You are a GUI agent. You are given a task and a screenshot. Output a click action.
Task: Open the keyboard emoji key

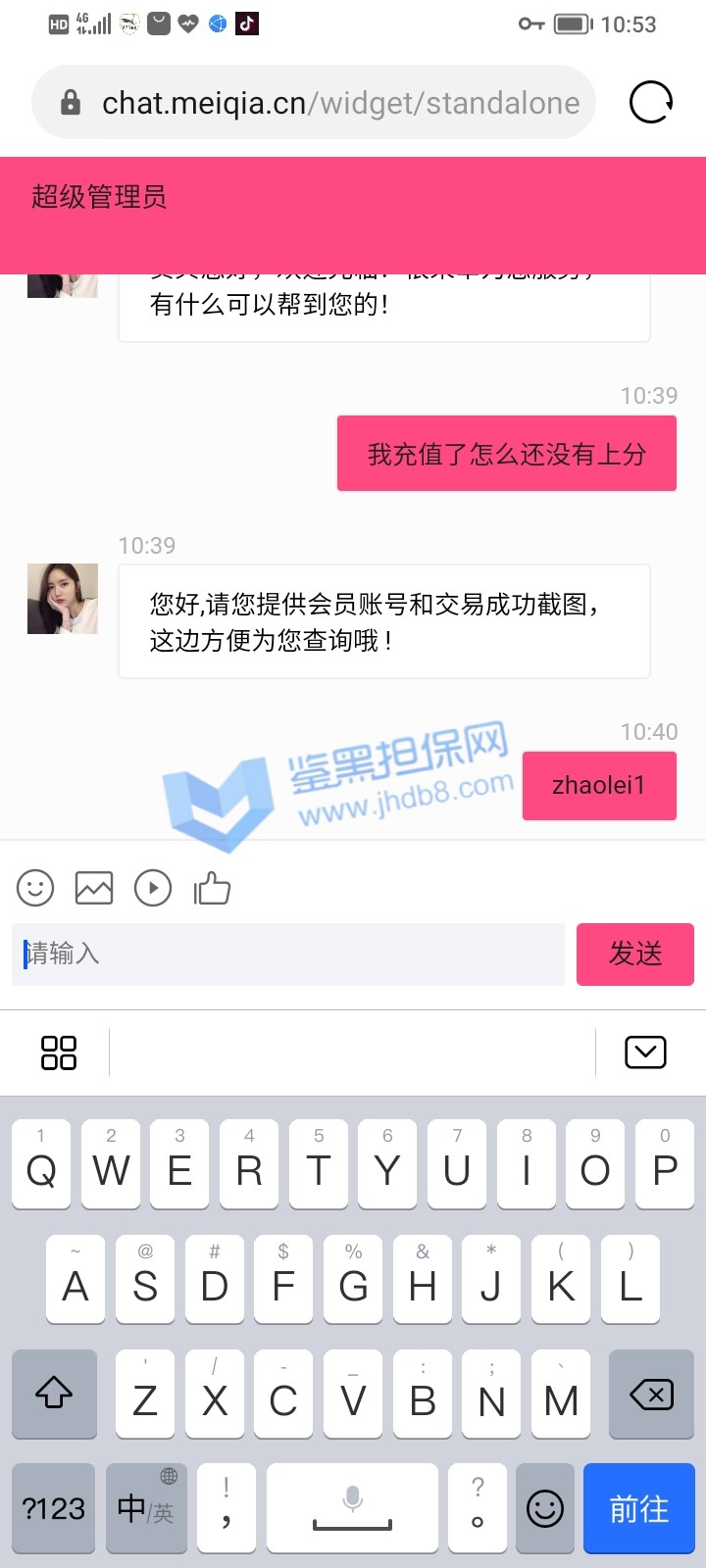point(545,1508)
